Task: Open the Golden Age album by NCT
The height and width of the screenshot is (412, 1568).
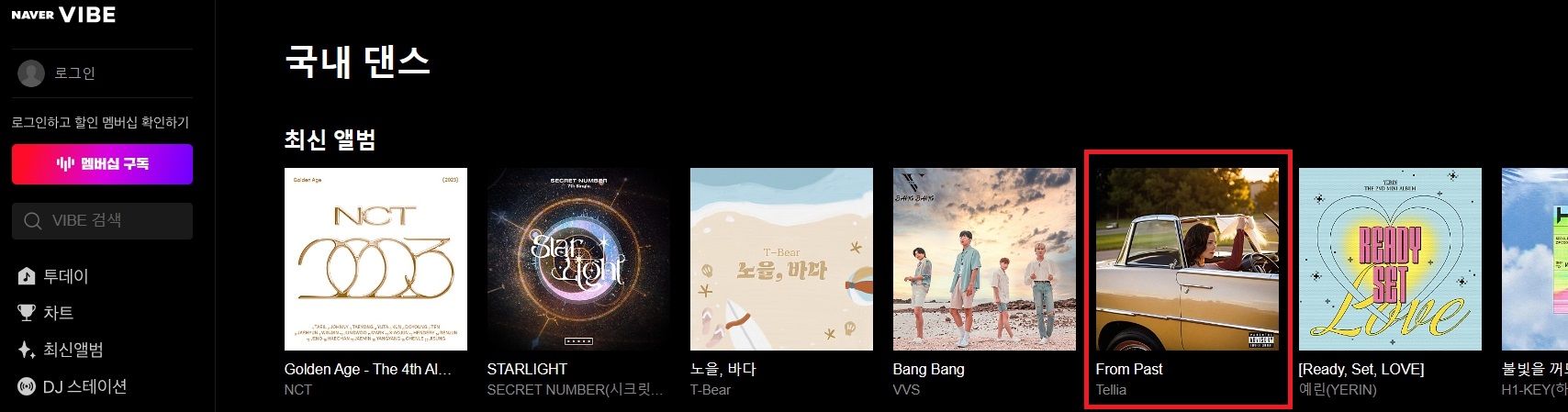Action: [375, 259]
